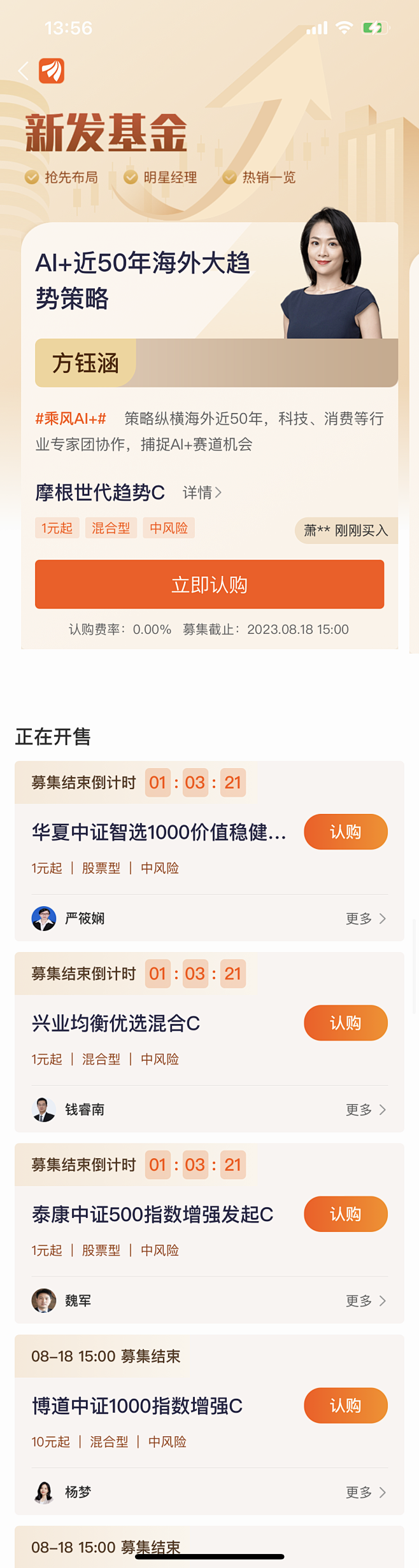Subscribe to 华夏中证智选1000价值稳健 fund
The image size is (419, 1568).
click(345, 832)
